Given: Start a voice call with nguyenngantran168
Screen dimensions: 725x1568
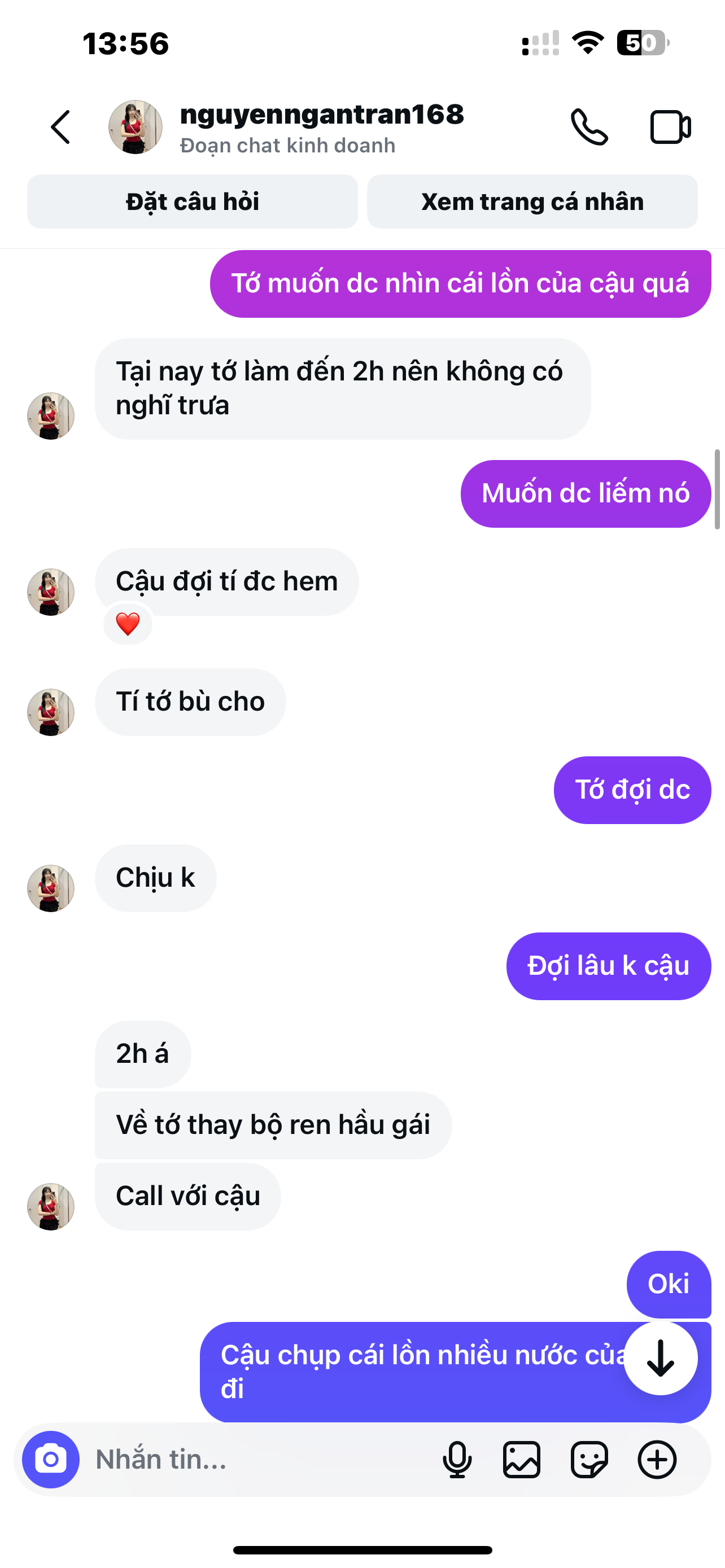Looking at the screenshot, I should pyautogui.click(x=589, y=127).
